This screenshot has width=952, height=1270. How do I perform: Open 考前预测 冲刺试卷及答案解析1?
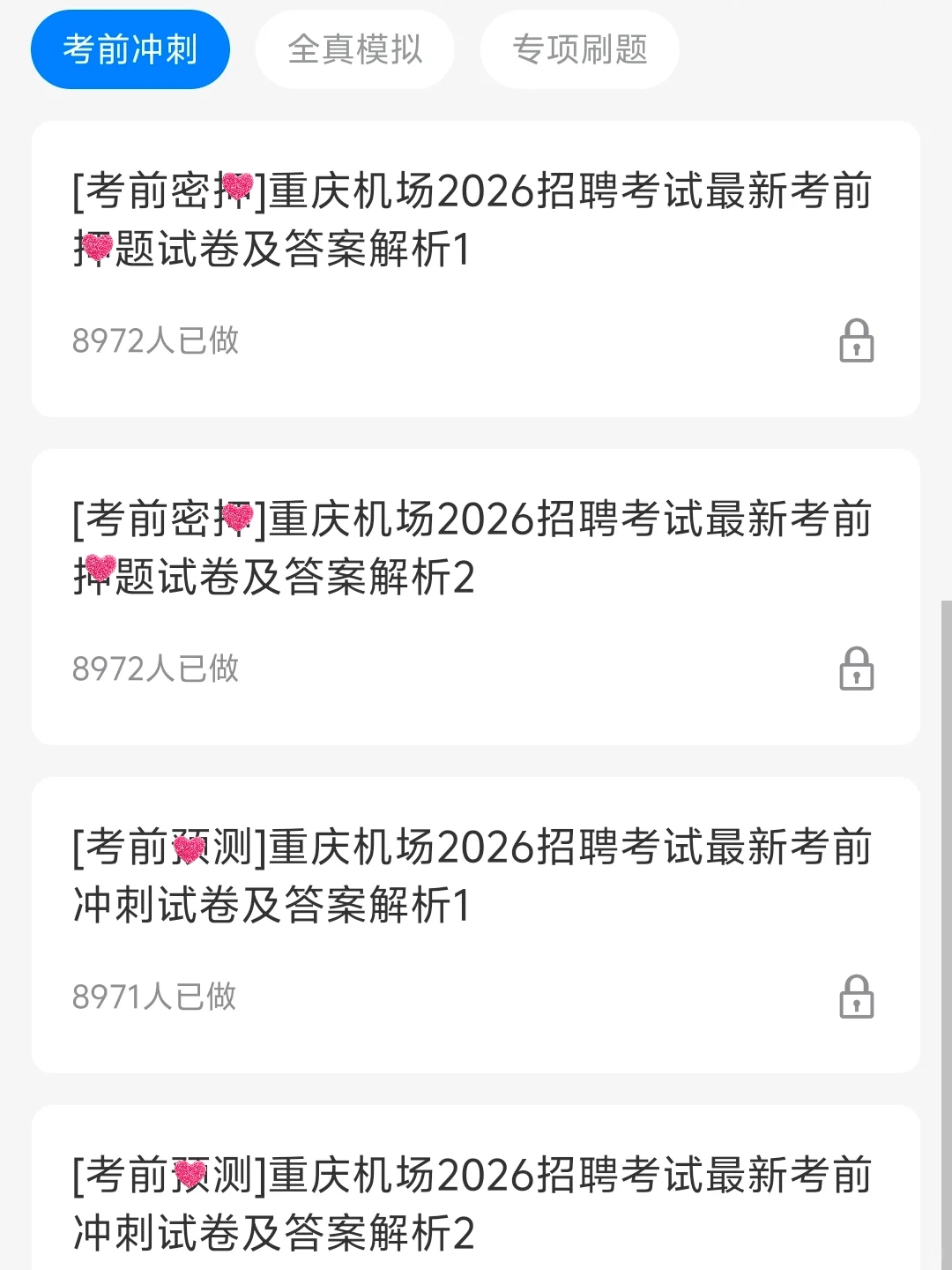coord(474,877)
